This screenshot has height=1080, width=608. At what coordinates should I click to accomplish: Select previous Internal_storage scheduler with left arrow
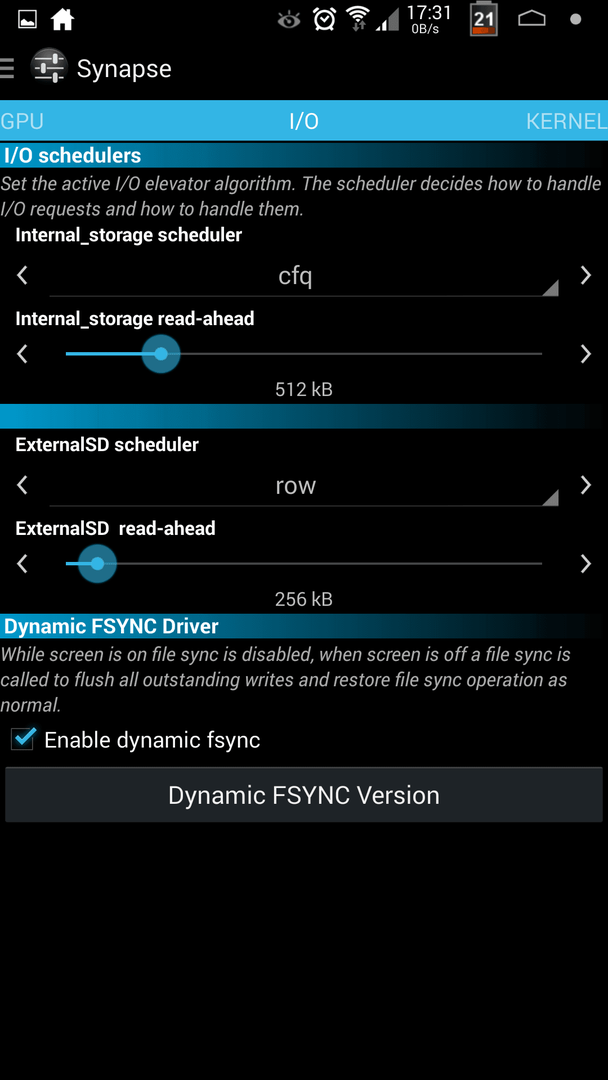pos(22,276)
